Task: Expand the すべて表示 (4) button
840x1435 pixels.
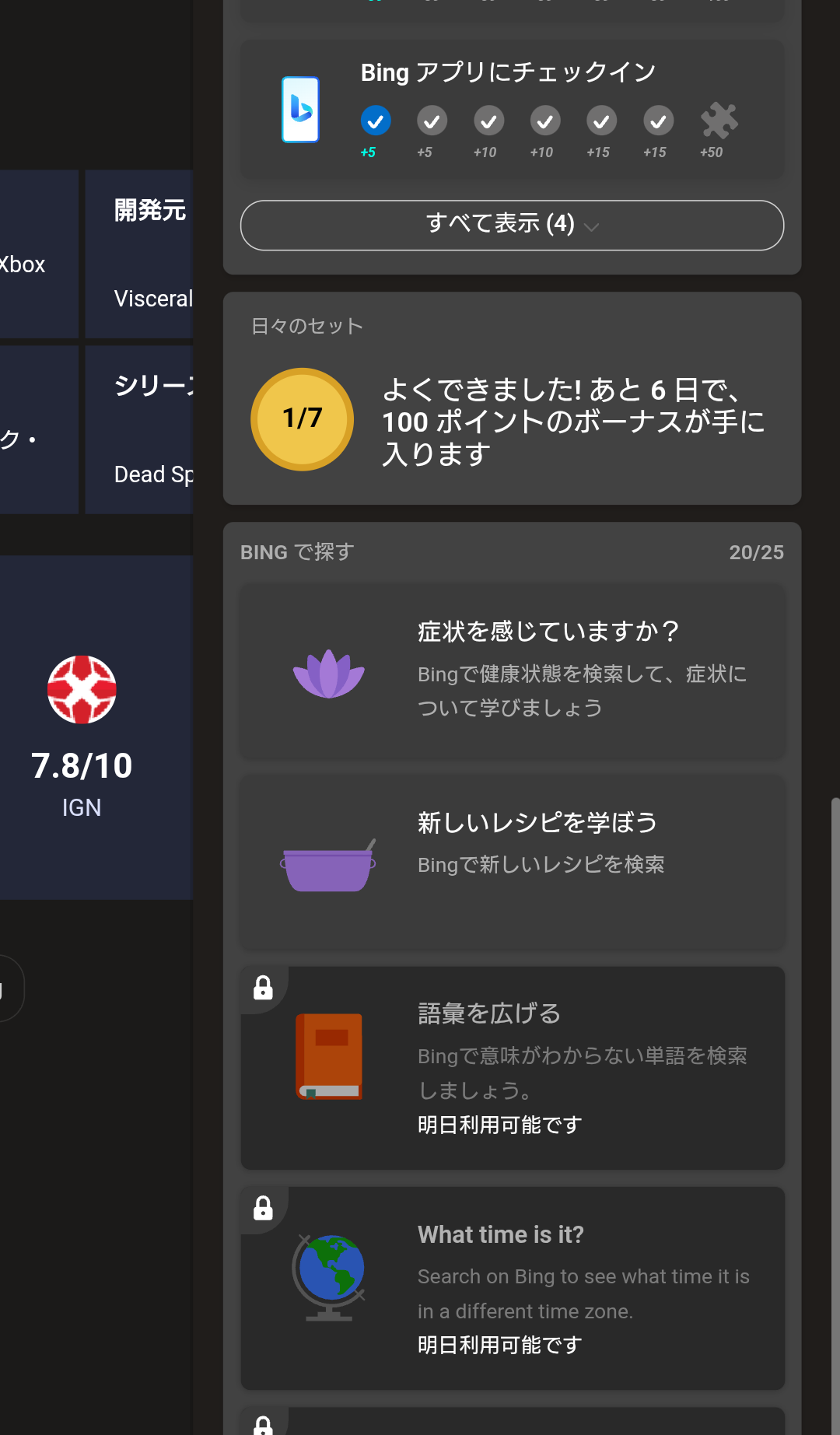Action: (x=512, y=226)
